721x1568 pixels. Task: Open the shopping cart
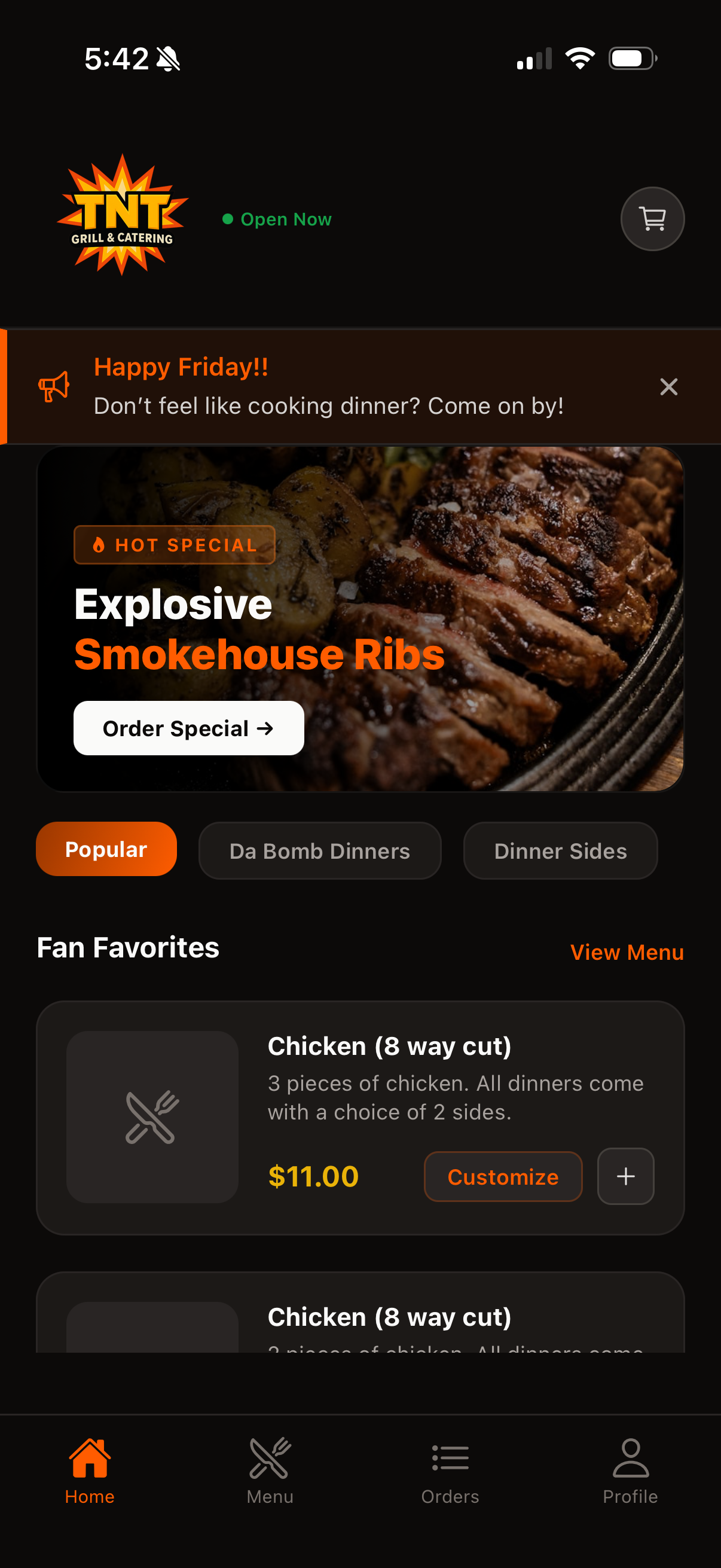(652, 218)
